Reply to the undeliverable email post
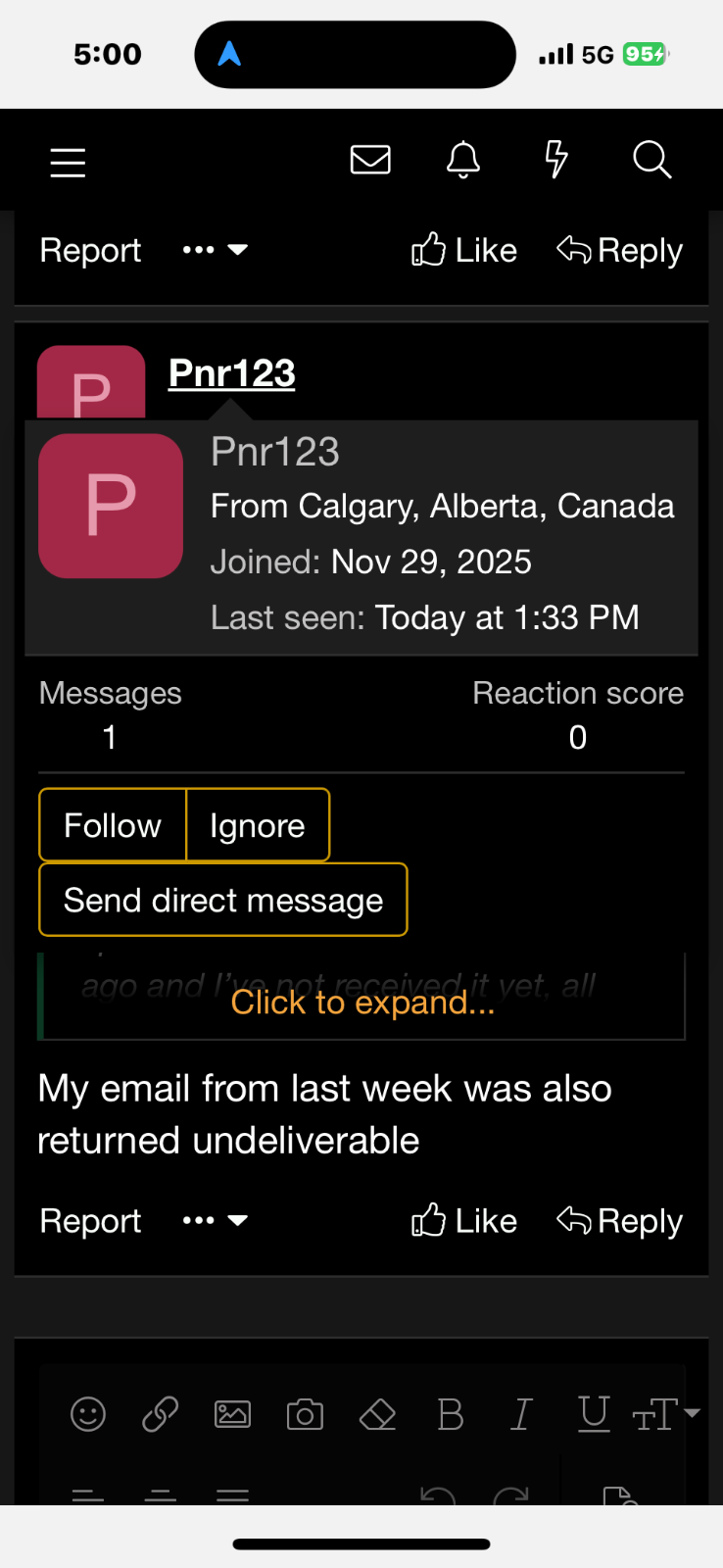 point(620,1221)
